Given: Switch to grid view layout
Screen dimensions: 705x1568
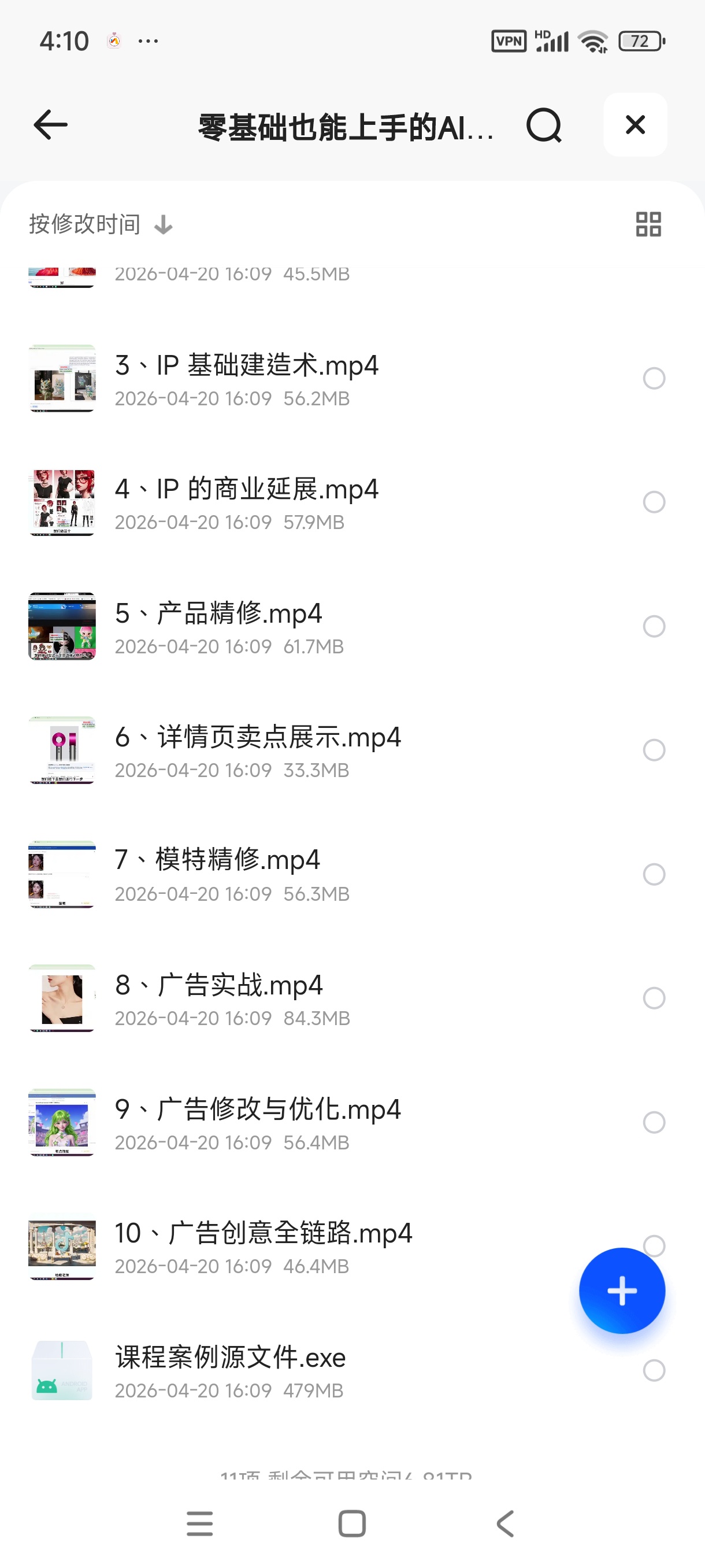Looking at the screenshot, I should [648, 224].
